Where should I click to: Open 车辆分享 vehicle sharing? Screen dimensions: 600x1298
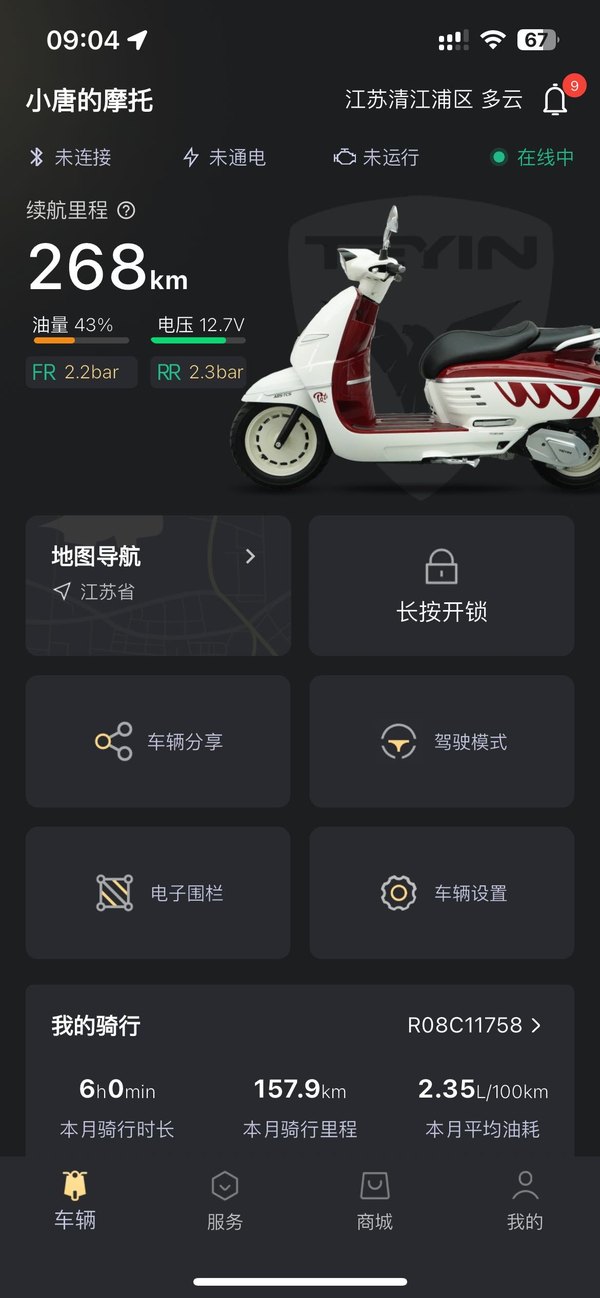(158, 742)
